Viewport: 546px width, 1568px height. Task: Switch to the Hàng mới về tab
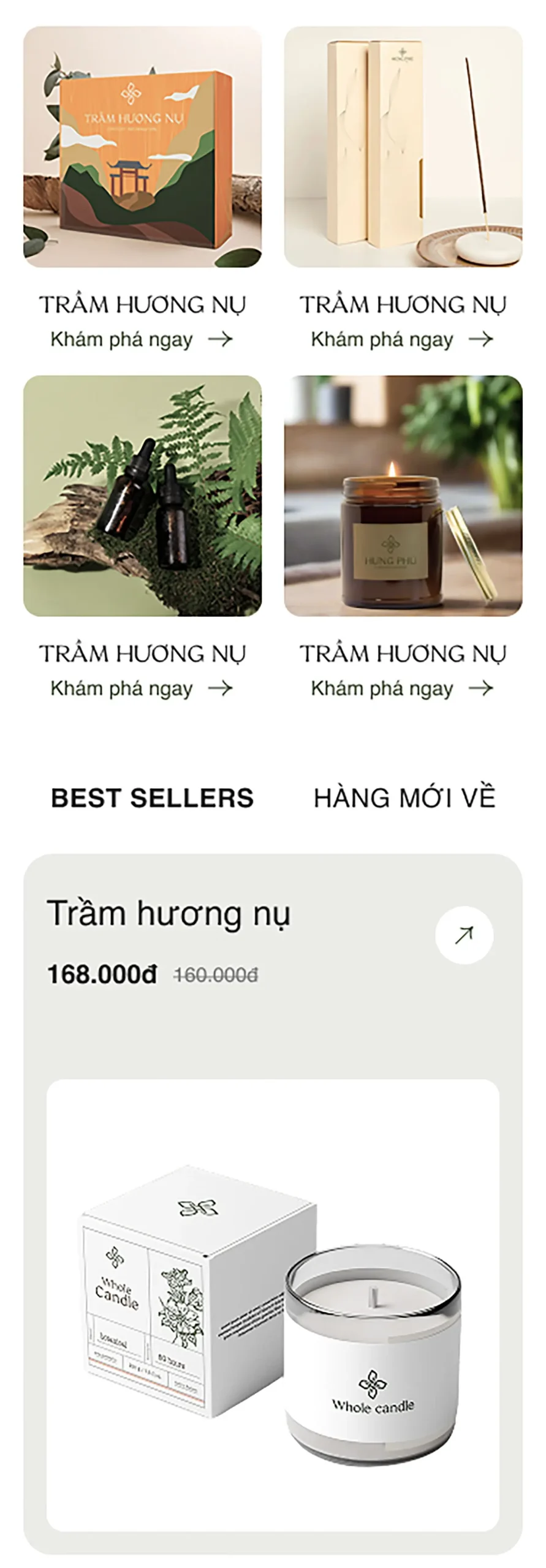coord(404,798)
